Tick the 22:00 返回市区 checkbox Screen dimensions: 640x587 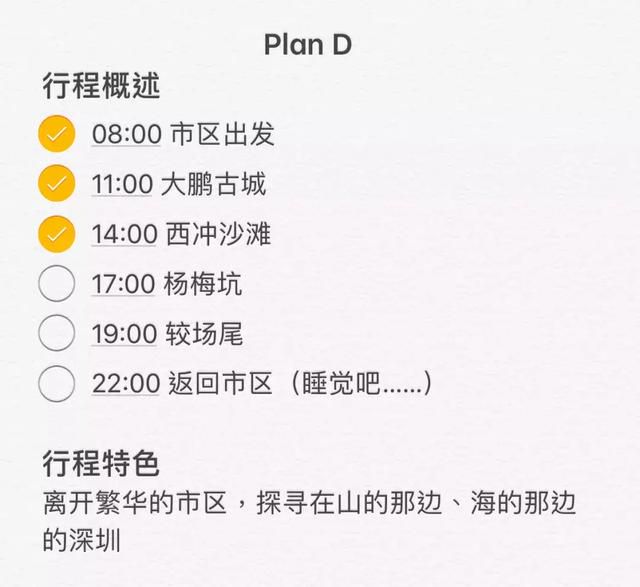click(56, 383)
